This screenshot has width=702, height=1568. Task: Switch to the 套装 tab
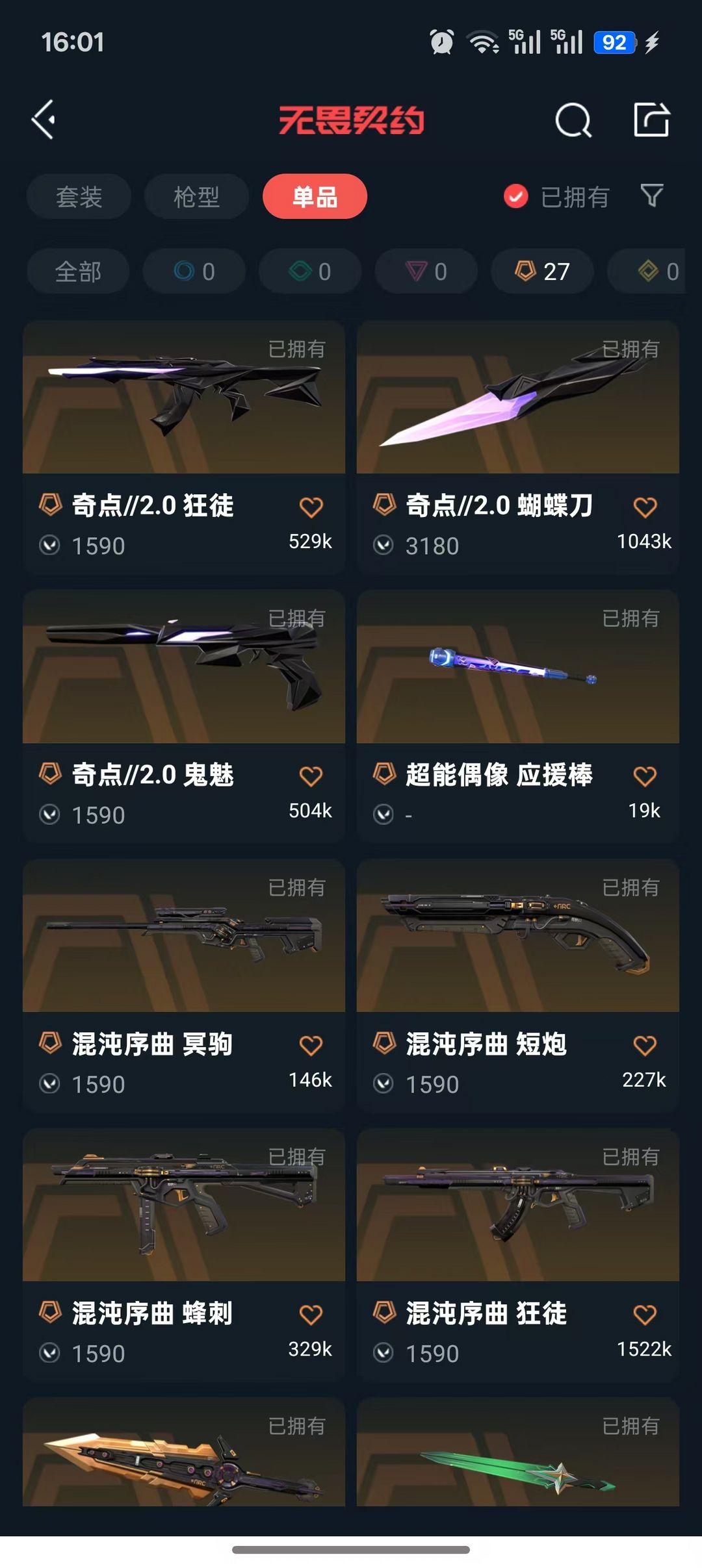pyautogui.click(x=79, y=196)
